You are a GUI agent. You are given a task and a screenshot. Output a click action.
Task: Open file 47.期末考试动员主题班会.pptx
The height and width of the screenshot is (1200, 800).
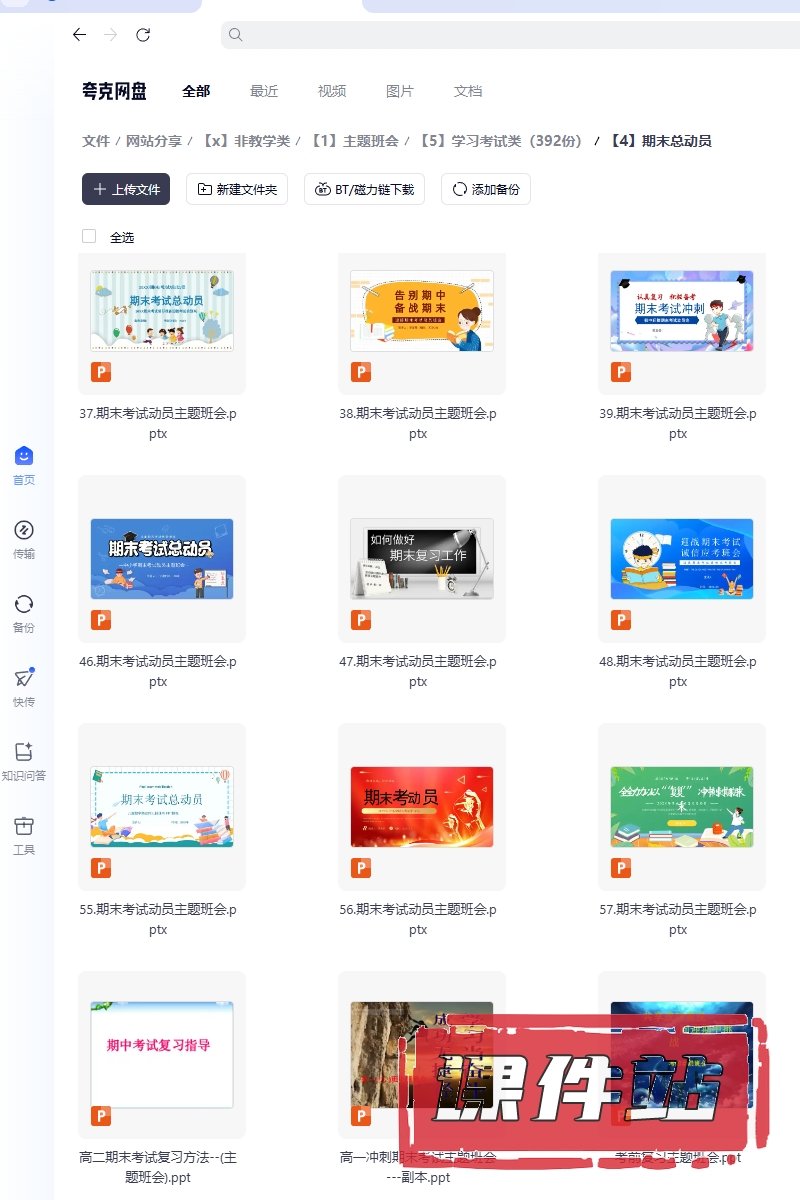[x=422, y=559]
